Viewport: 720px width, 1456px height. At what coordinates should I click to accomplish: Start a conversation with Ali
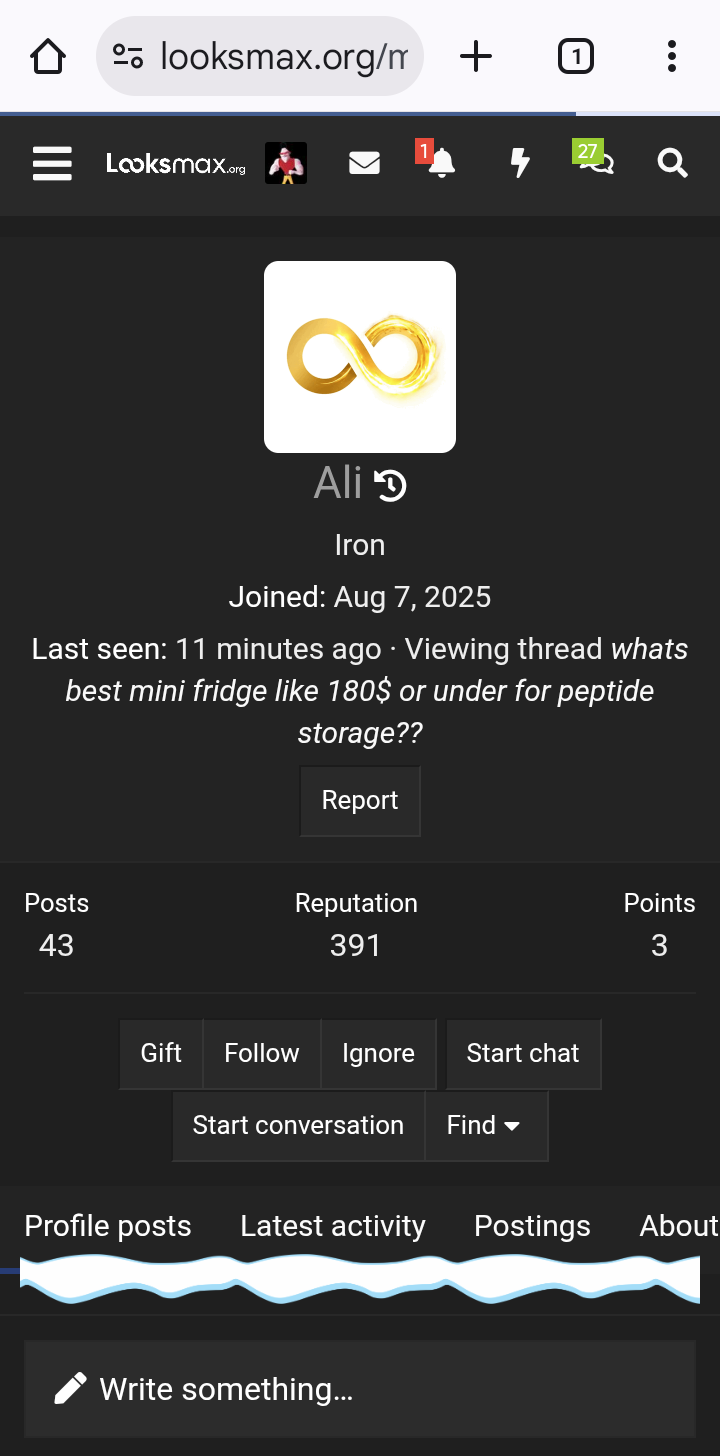tap(297, 1125)
